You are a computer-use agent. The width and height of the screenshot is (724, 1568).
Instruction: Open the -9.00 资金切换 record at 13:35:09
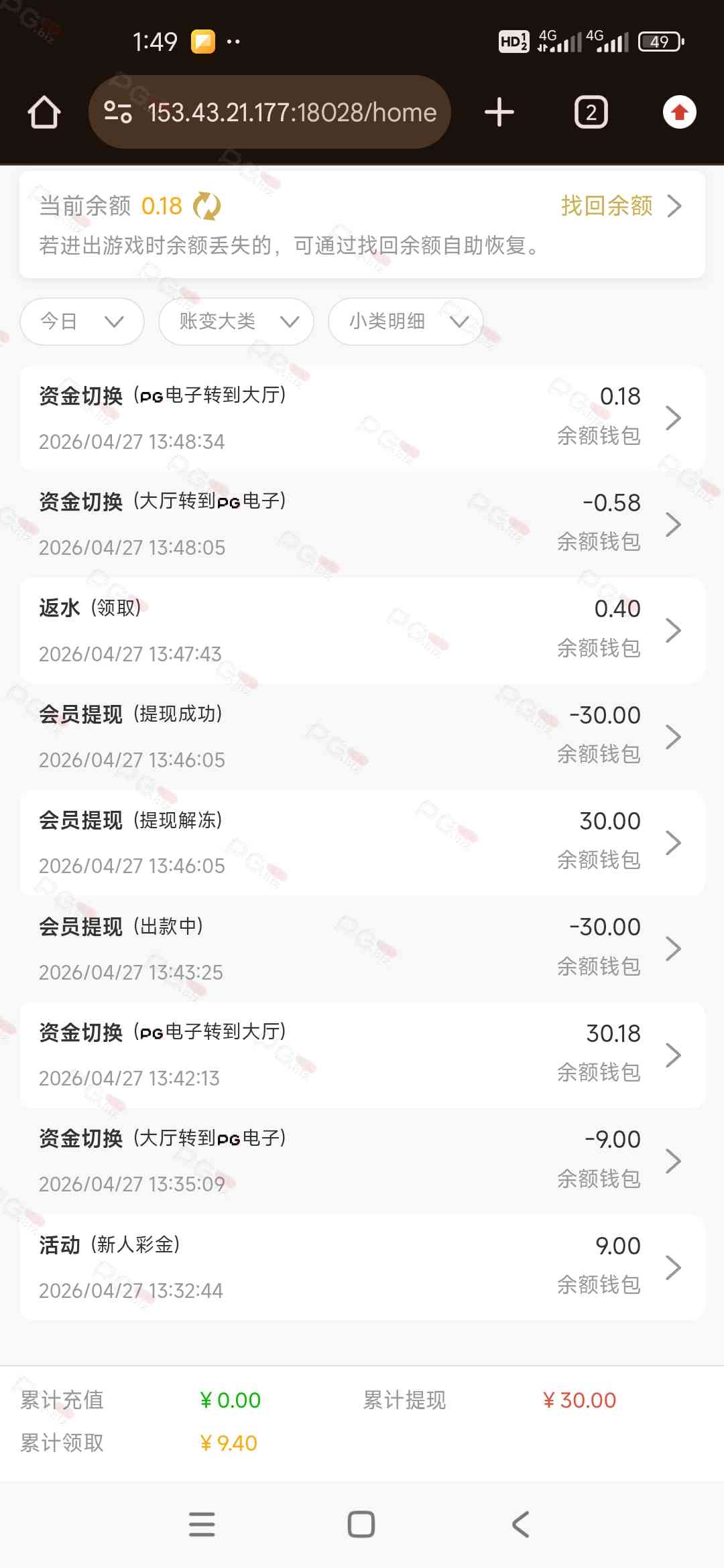(362, 1161)
